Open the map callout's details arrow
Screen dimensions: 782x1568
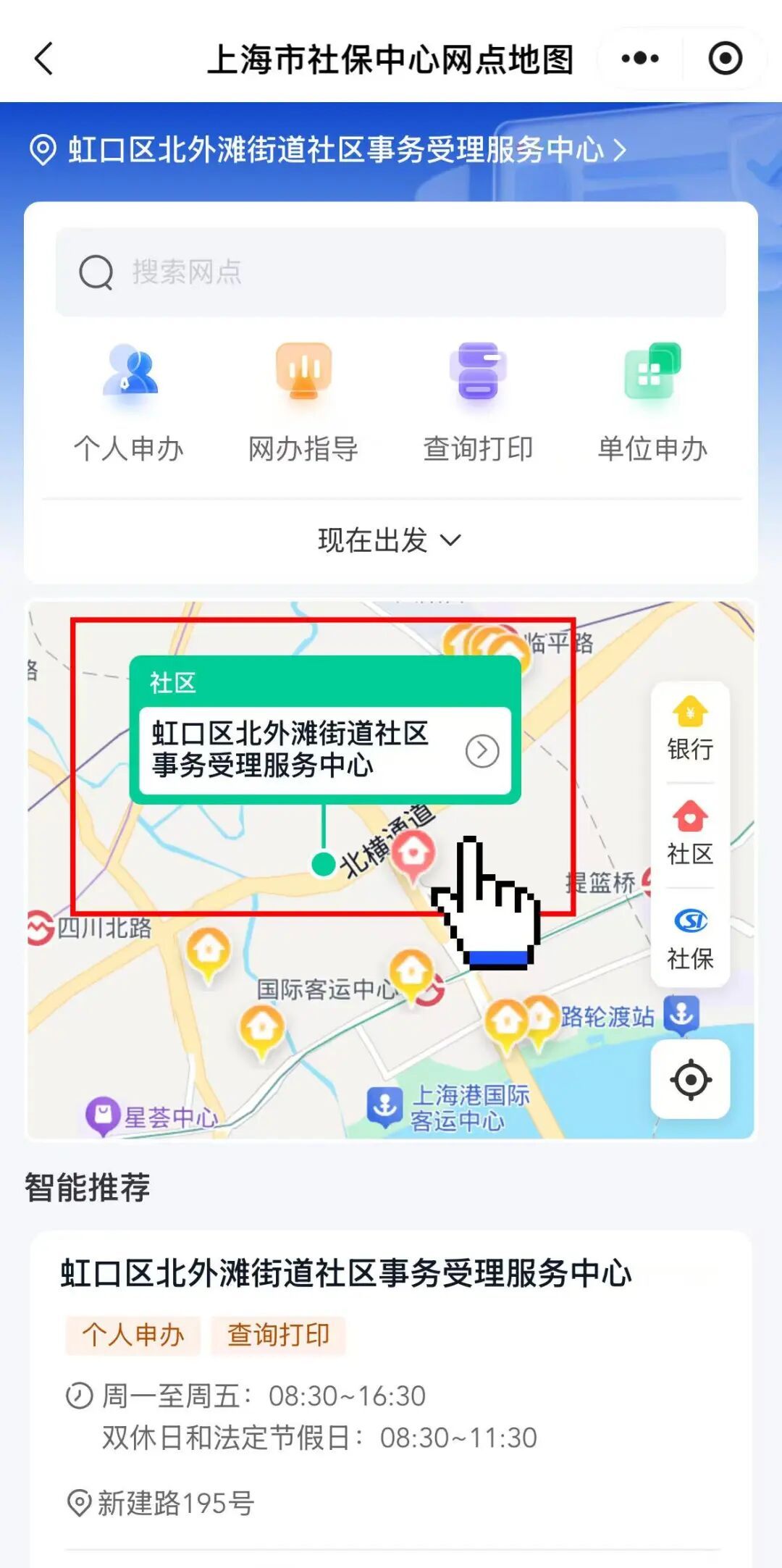coord(482,751)
